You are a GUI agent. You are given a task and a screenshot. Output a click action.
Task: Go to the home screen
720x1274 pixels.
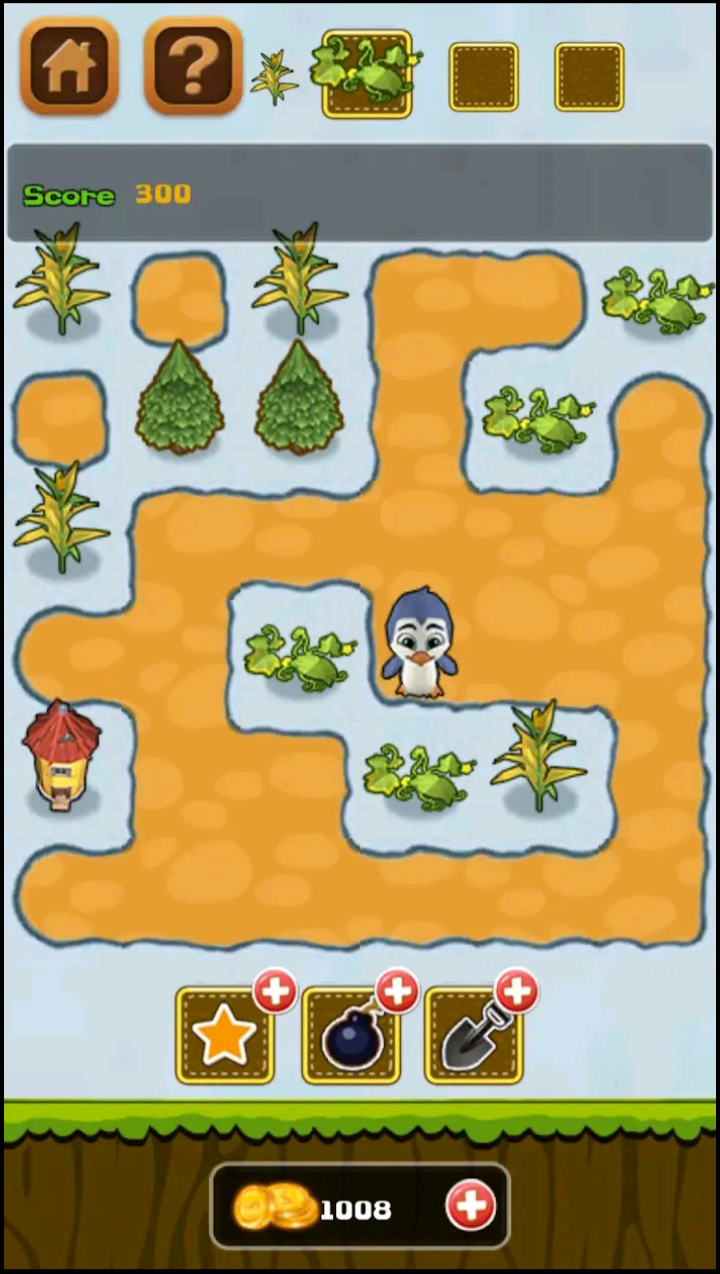click(x=69, y=66)
